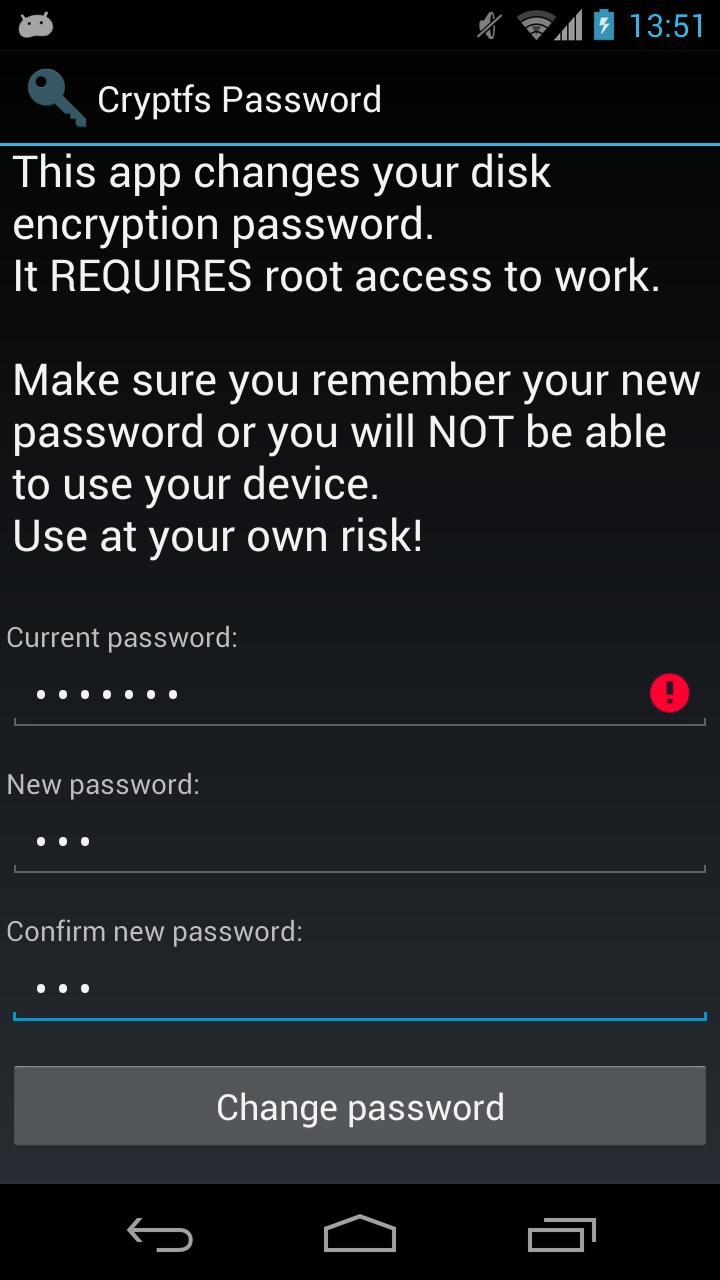The image size is (720, 1280).
Task: Click the Cryptfs Password title text
Action: click(x=239, y=98)
